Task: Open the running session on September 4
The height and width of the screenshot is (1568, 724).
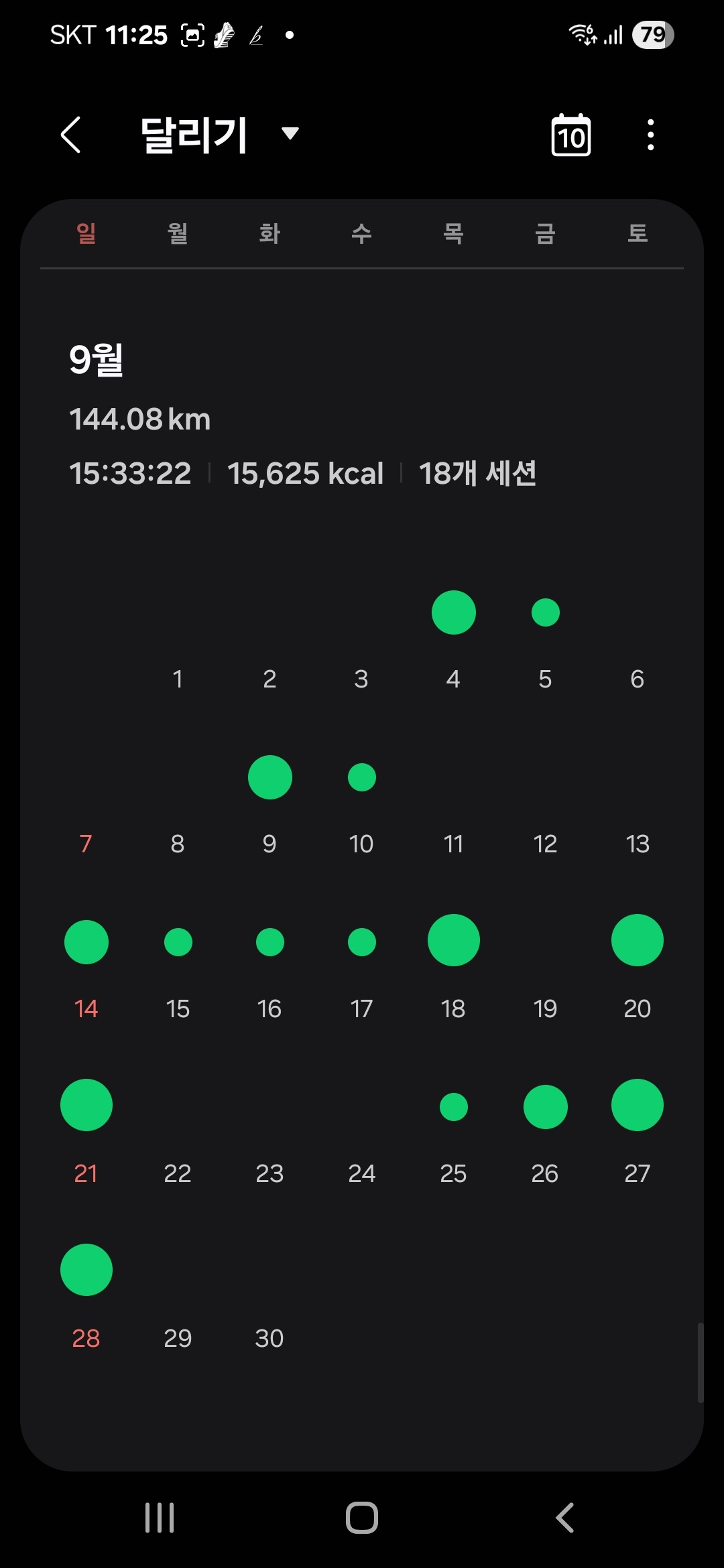Action: point(454,612)
